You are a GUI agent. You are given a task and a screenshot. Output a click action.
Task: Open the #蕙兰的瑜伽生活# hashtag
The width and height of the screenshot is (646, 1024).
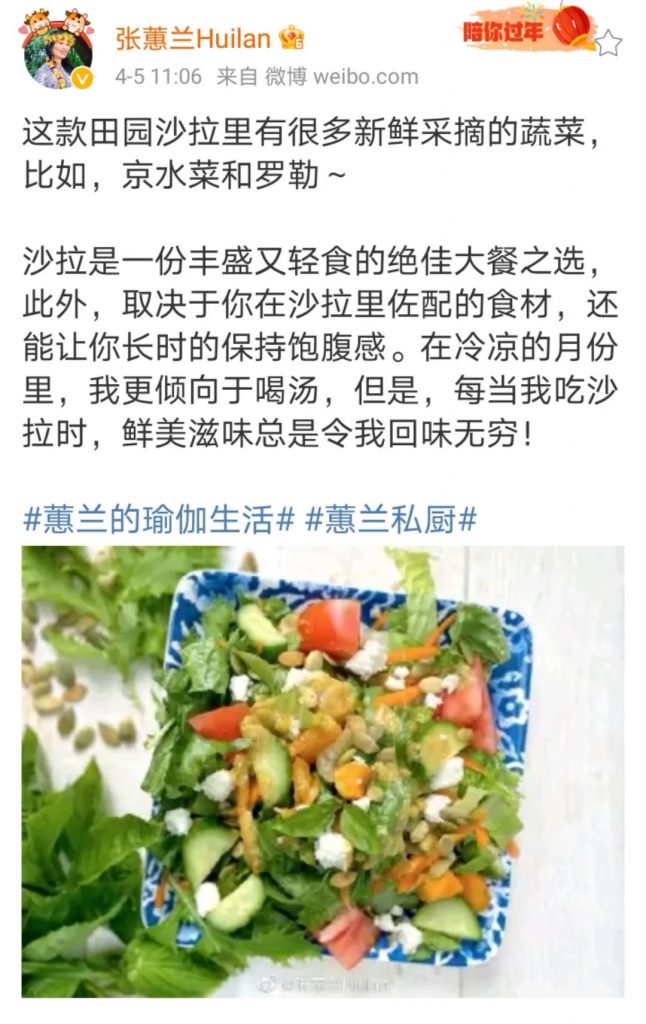159,519
